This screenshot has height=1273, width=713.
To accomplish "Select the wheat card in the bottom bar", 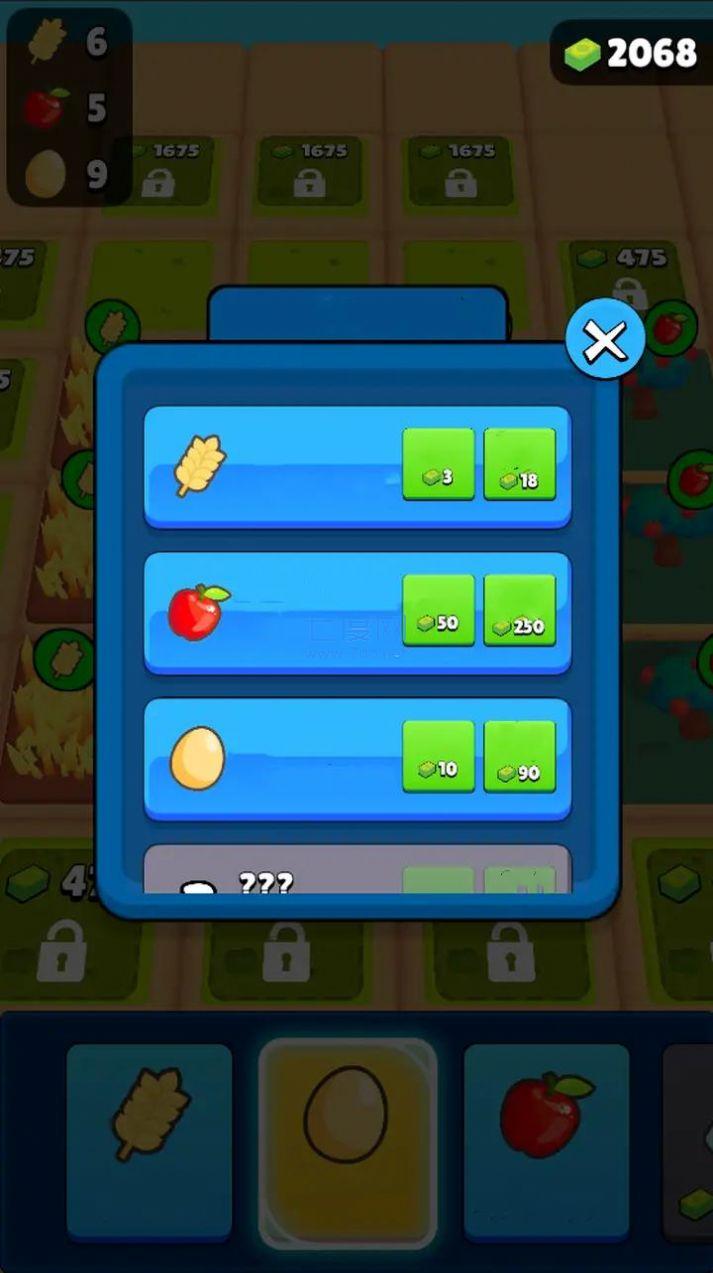I will pyautogui.click(x=149, y=1140).
